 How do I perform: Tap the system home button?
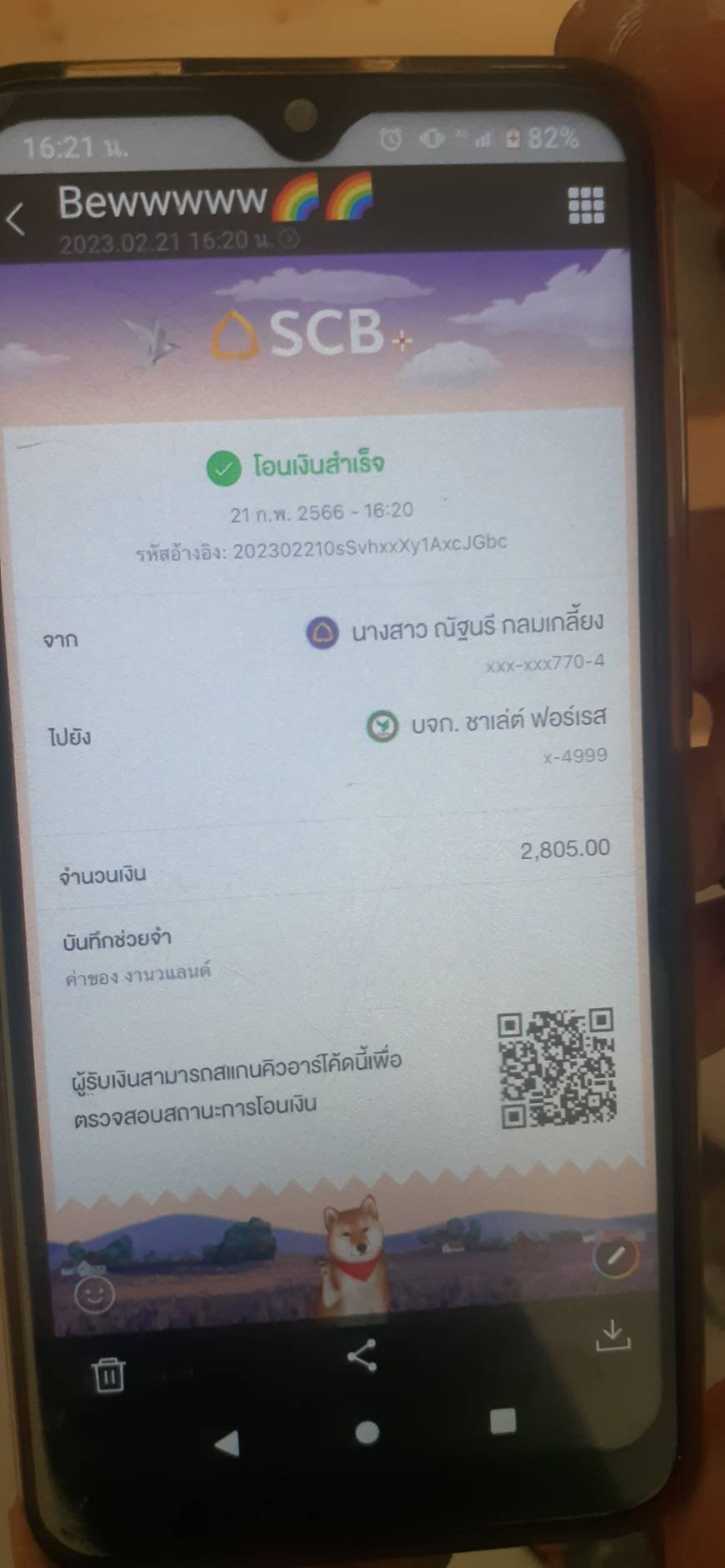367,1431
